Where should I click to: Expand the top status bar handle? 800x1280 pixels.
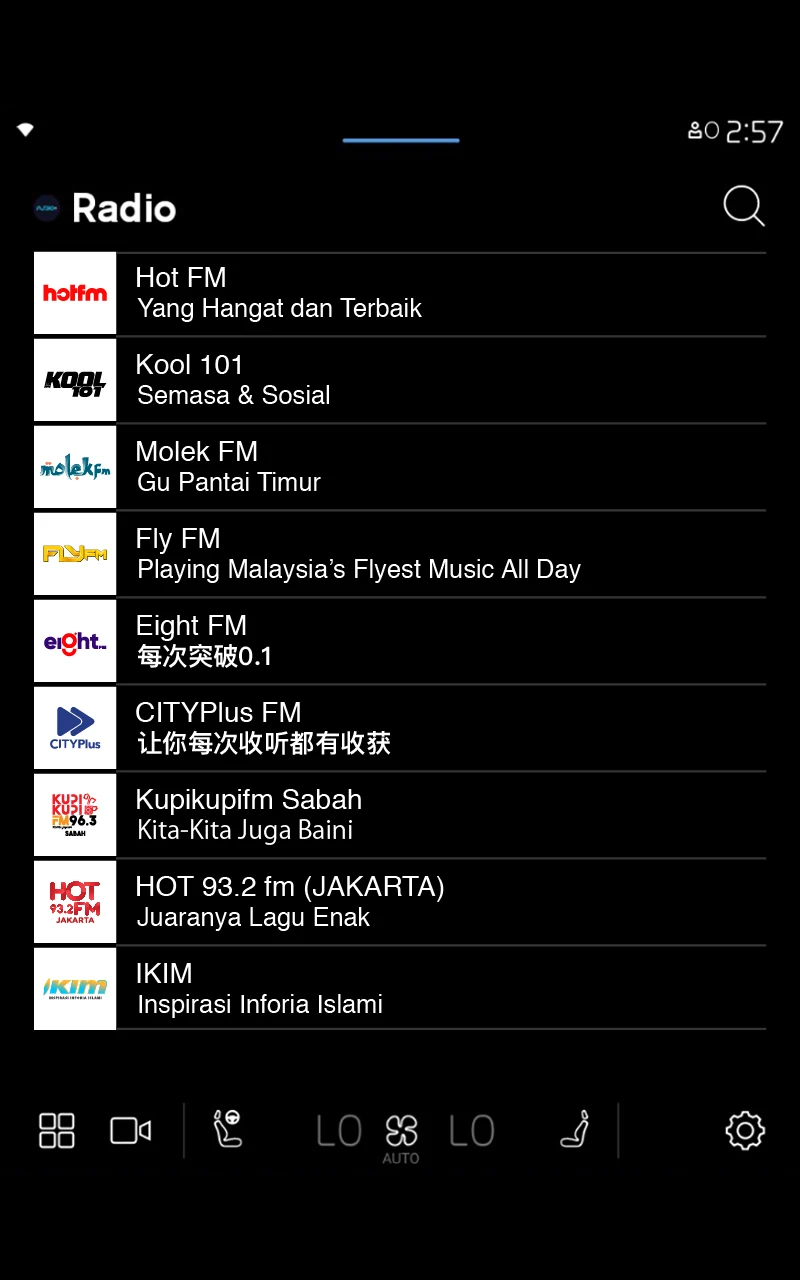pos(400,140)
